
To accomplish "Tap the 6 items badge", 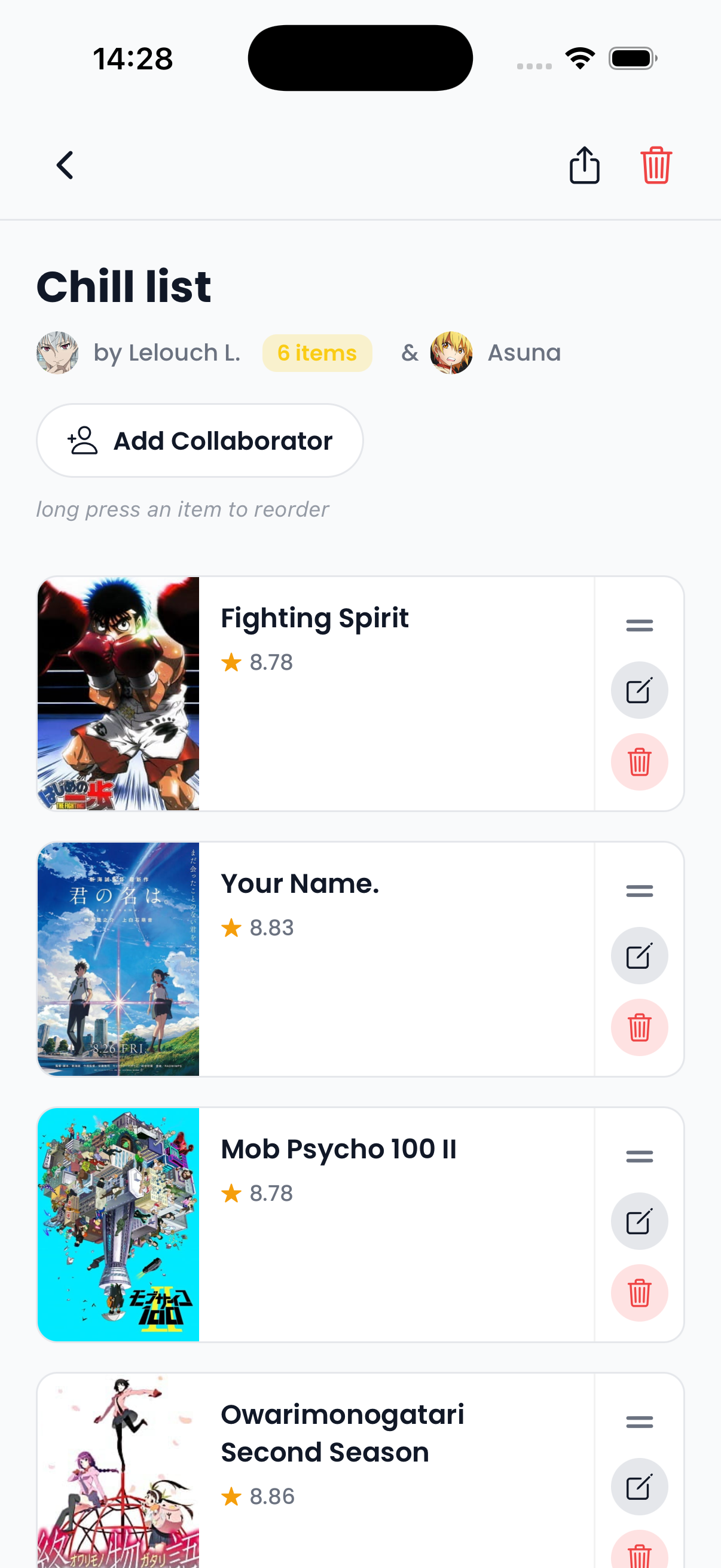I will (317, 352).
